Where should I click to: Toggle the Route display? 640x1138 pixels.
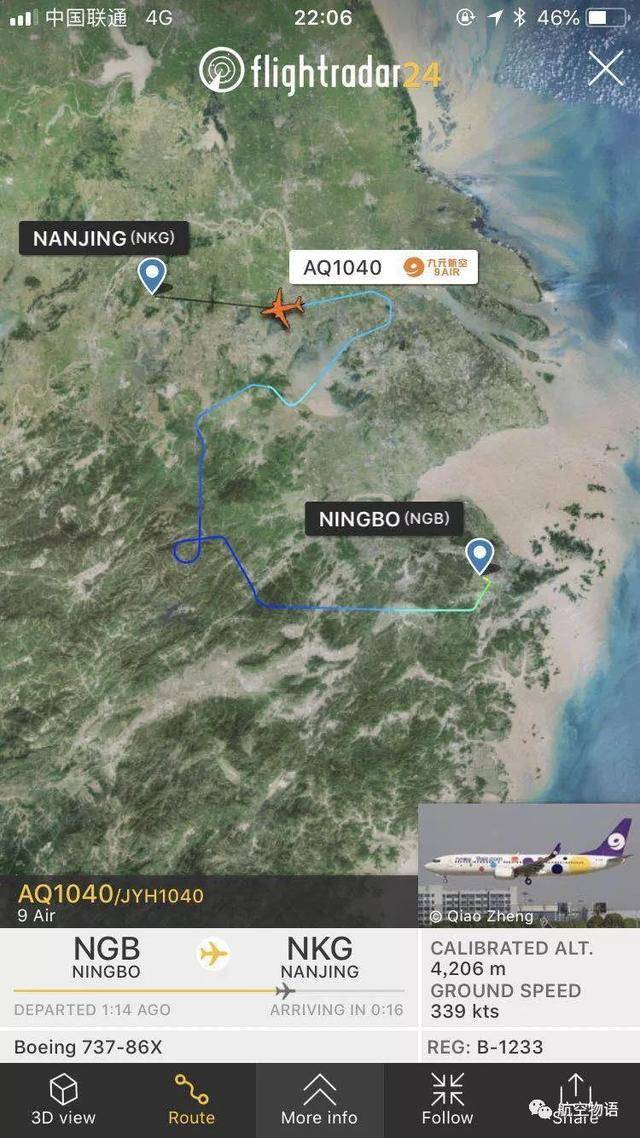(191, 1098)
